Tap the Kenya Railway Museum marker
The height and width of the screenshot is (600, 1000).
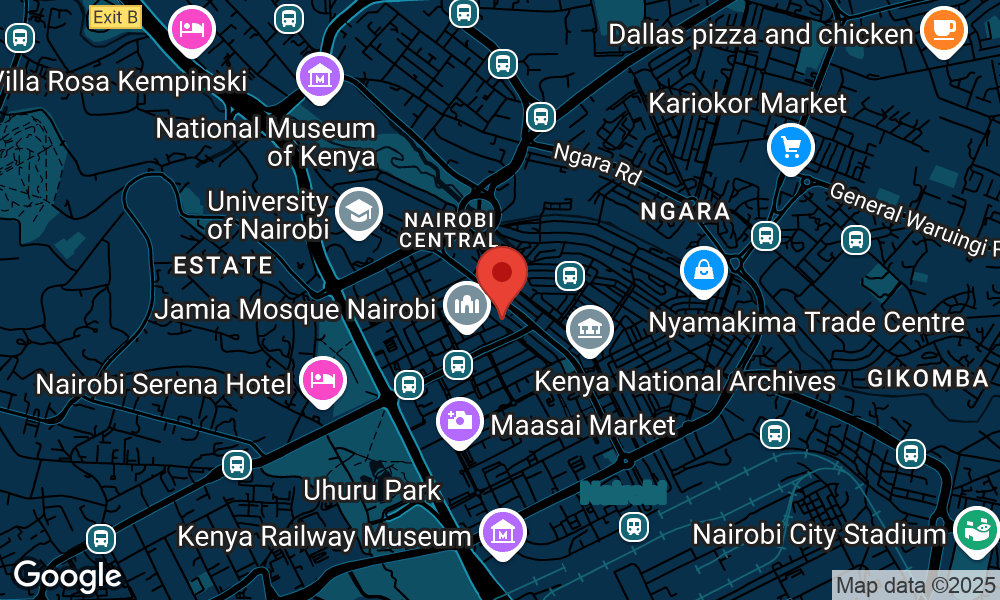click(502, 532)
